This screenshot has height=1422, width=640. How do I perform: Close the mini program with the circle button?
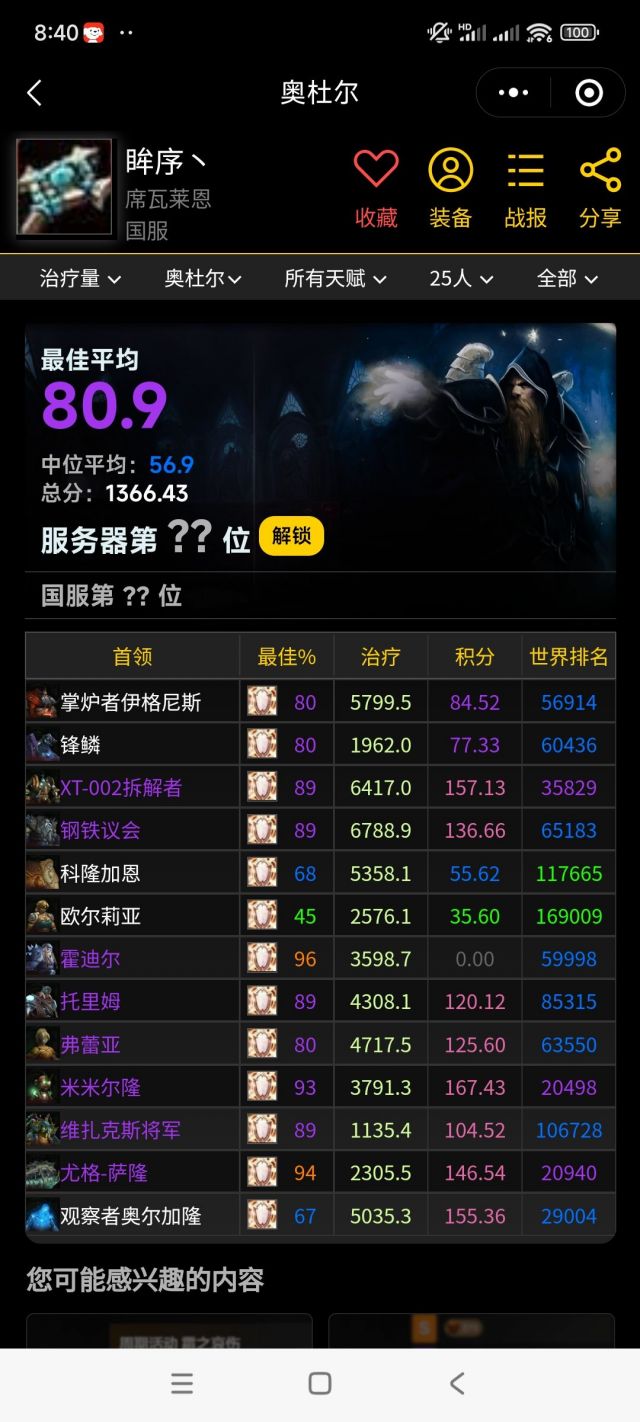[589, 93]
